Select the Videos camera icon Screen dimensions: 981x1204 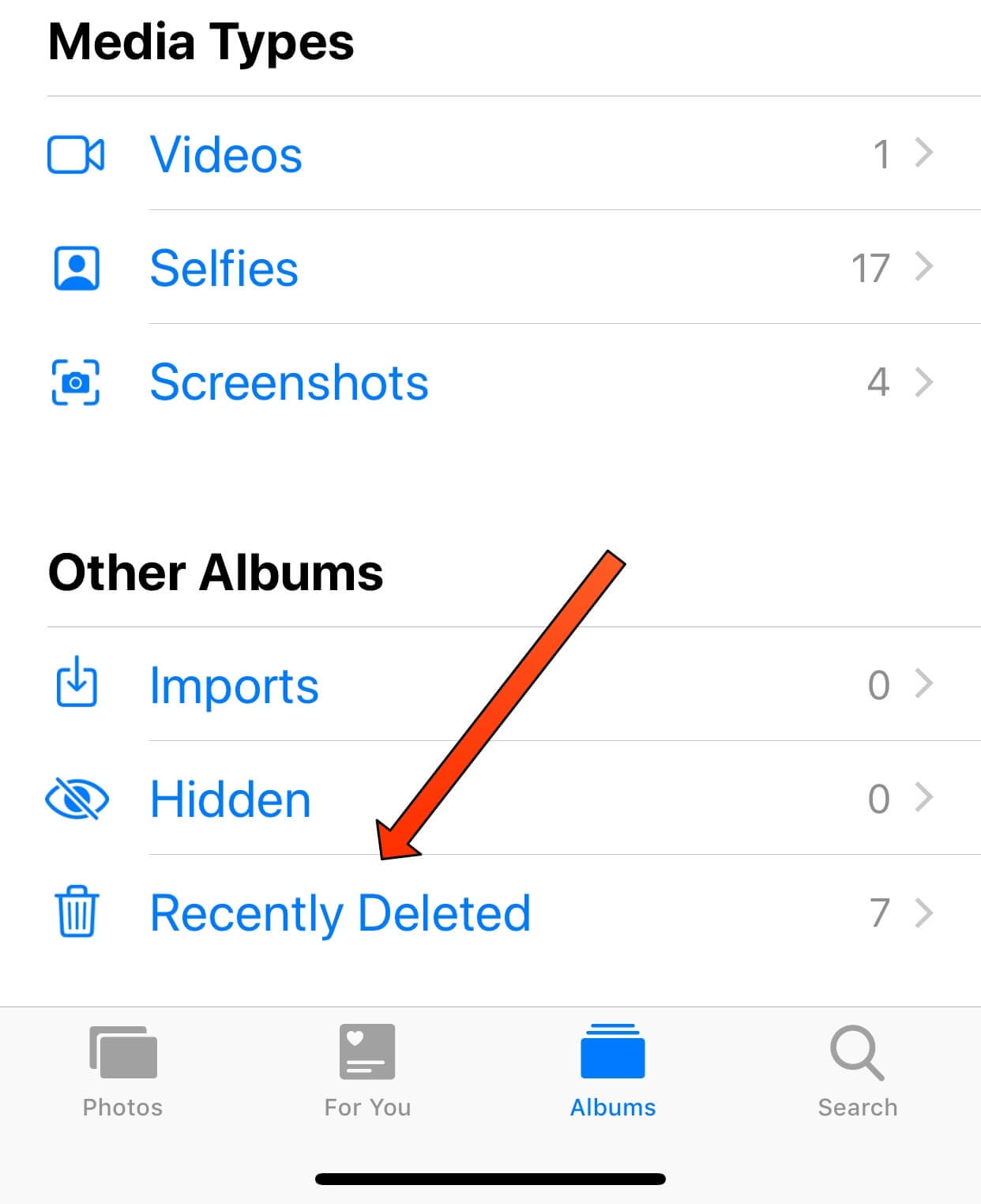click(77, 155)
